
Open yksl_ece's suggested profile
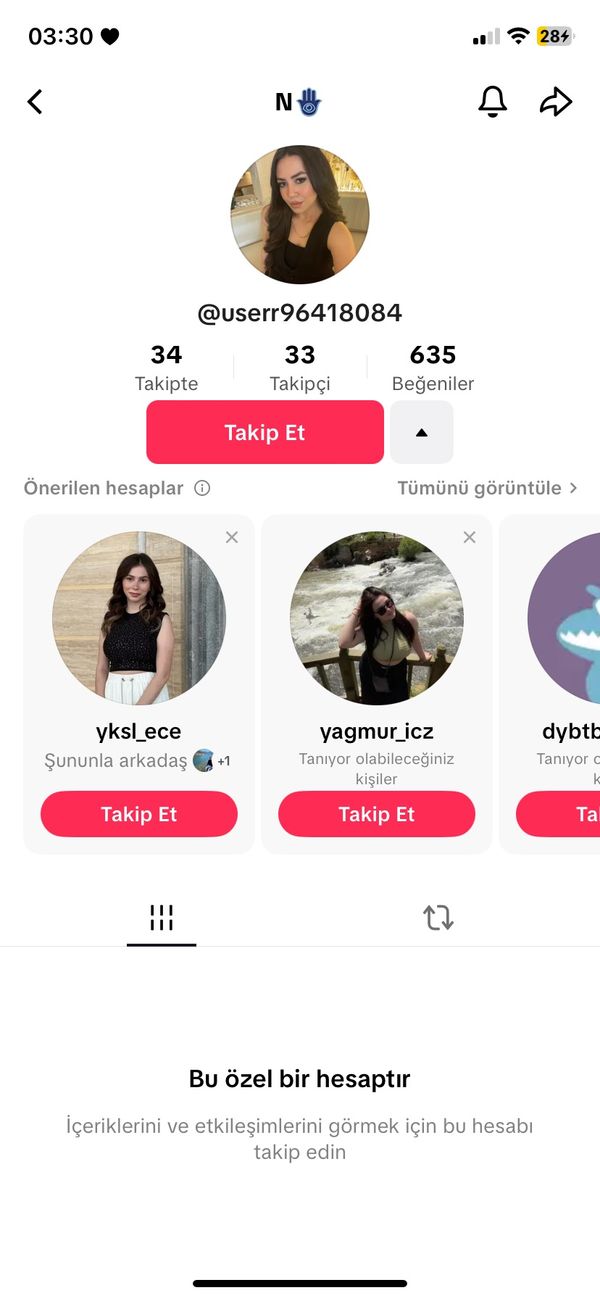coord(139,618)
